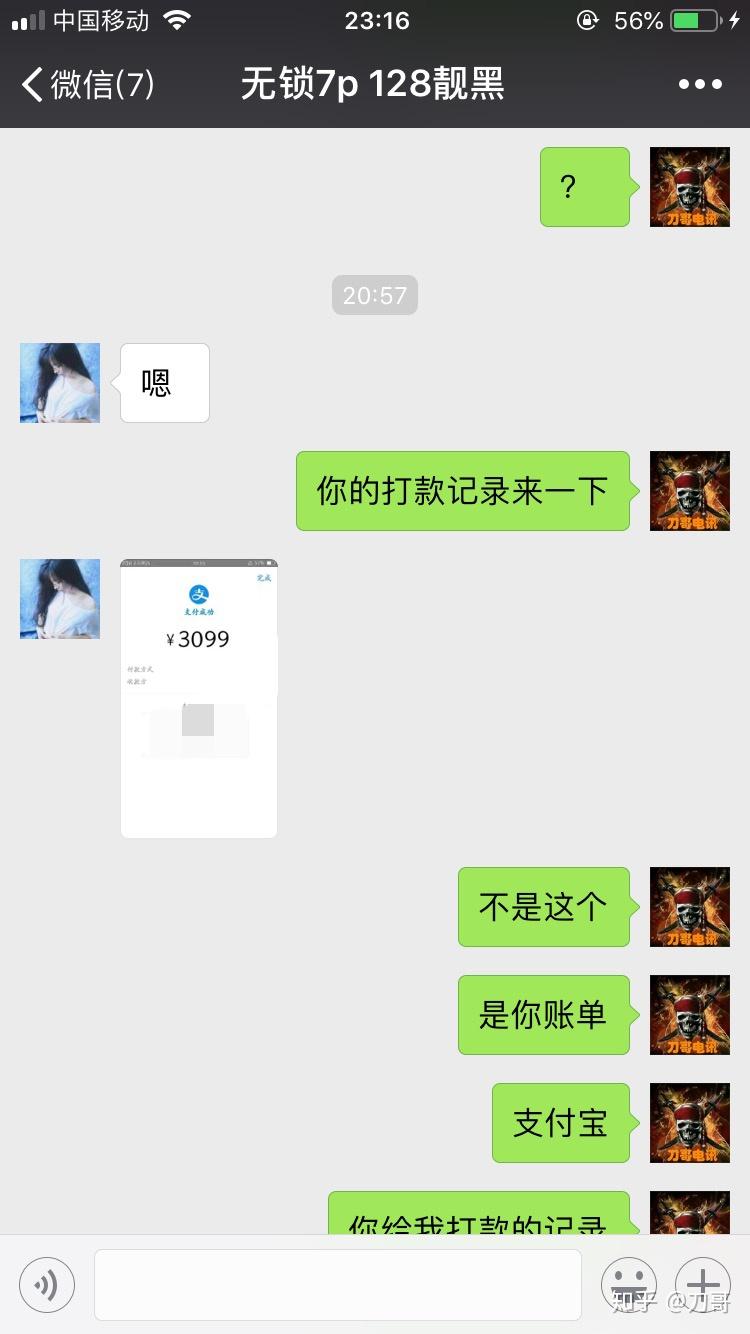Go back to the 微信 chat list
Screen dimensions: 750x1334
point(88,85)
